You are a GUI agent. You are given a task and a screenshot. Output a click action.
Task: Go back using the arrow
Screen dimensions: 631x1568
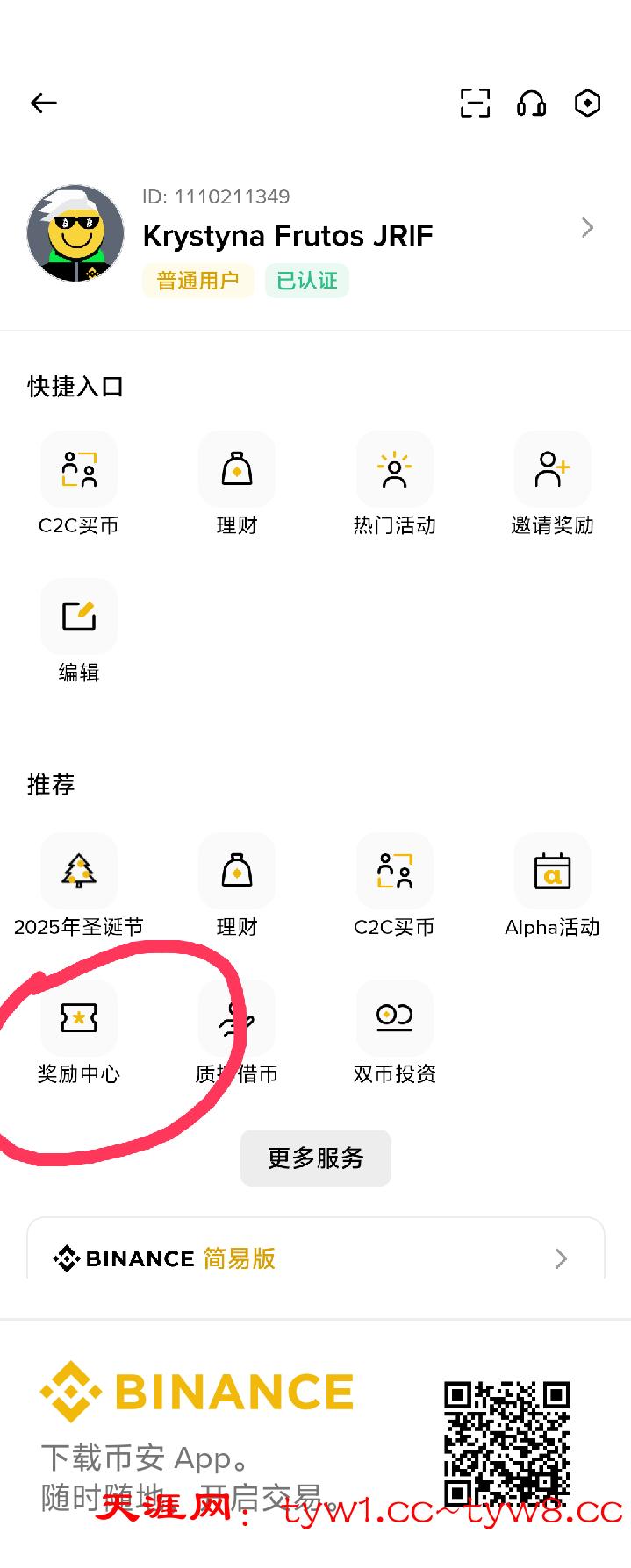(x=43, y=103)
